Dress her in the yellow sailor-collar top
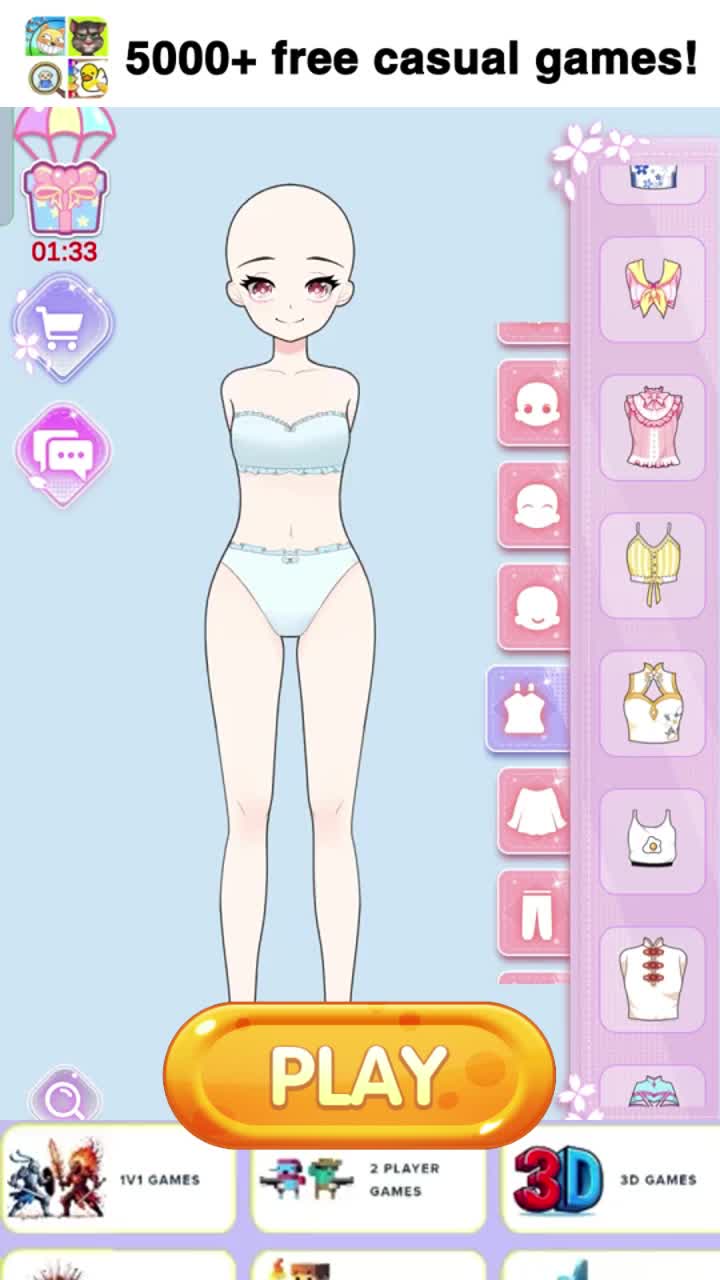The height and width of the screenshot is (1280, 720). 652,289
